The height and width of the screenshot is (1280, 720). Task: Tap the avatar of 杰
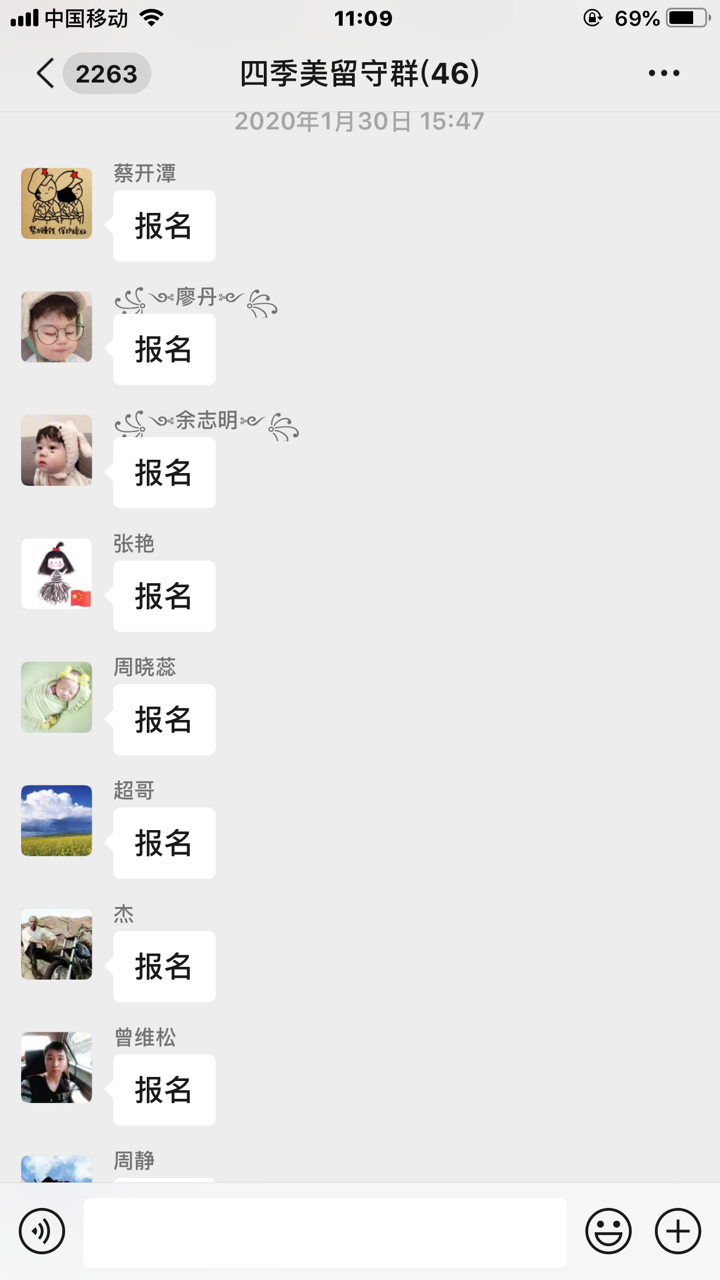(57, 944)
